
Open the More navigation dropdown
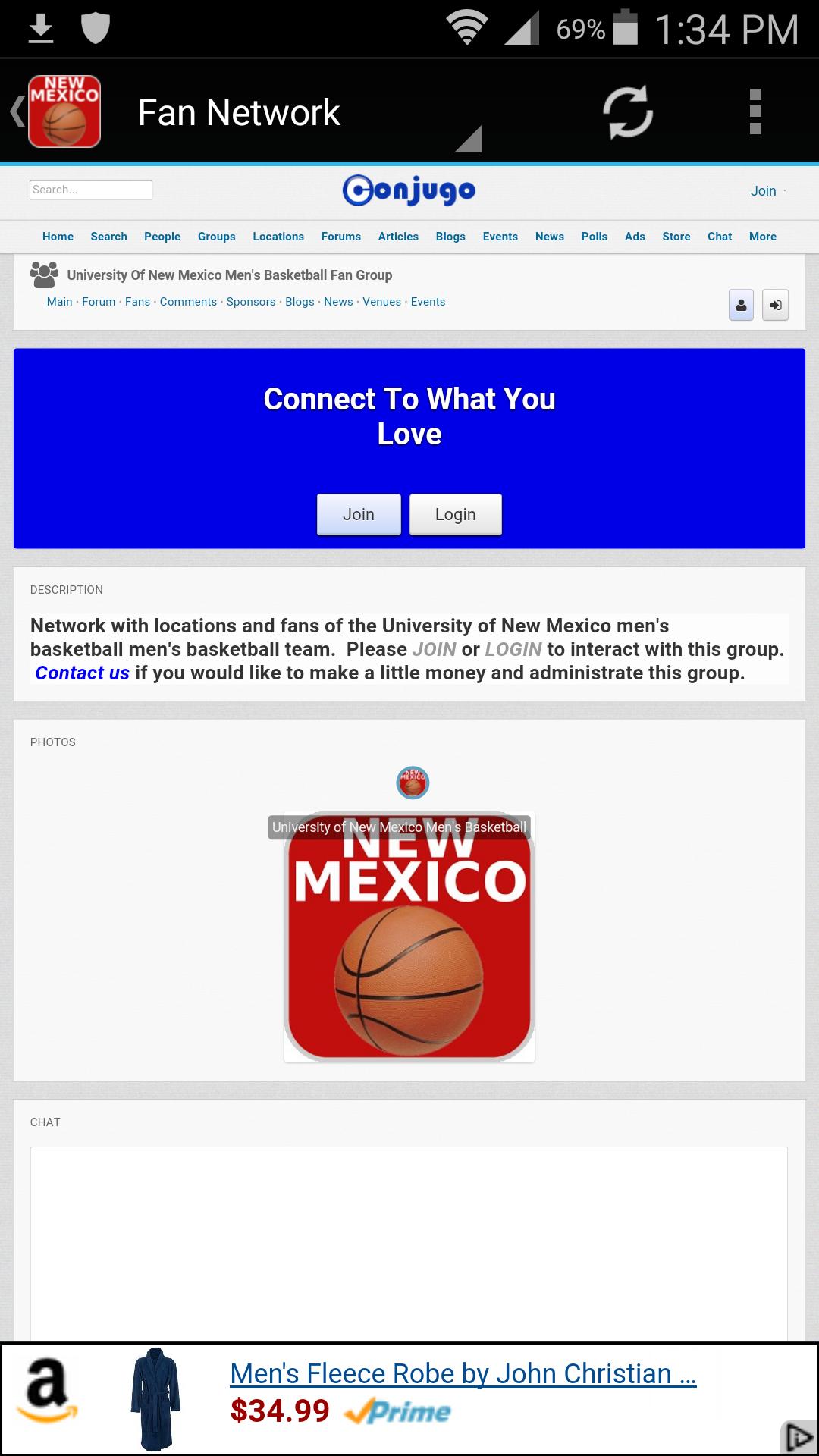[x=763, y=237]
